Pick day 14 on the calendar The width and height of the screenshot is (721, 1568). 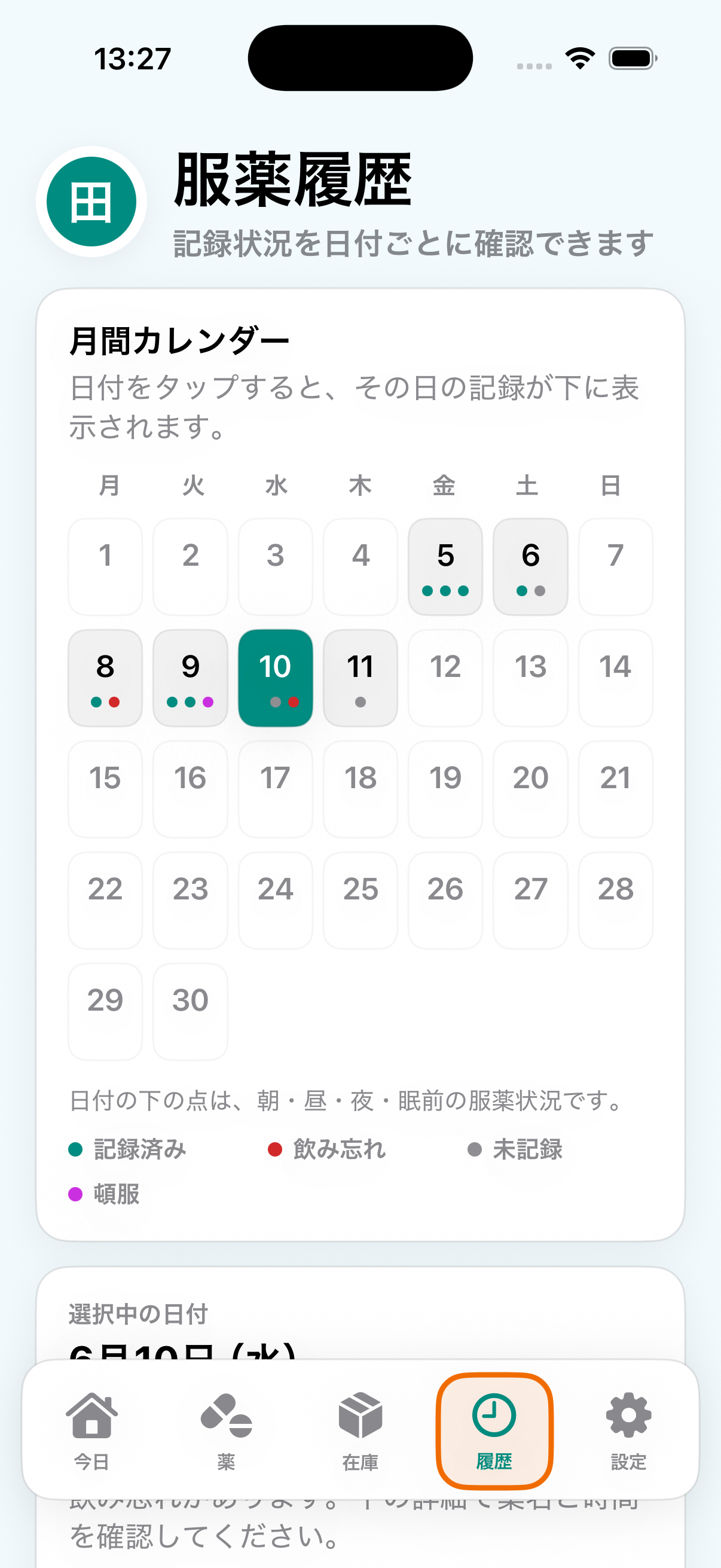coord(615,678)
